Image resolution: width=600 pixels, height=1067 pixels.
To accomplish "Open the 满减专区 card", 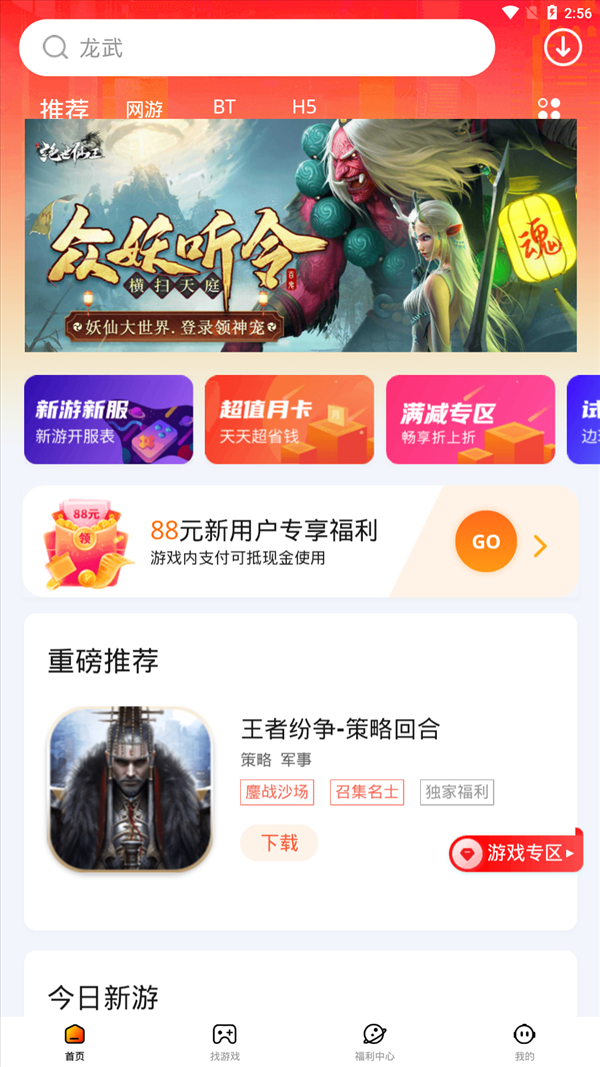I will pos(470,420).
